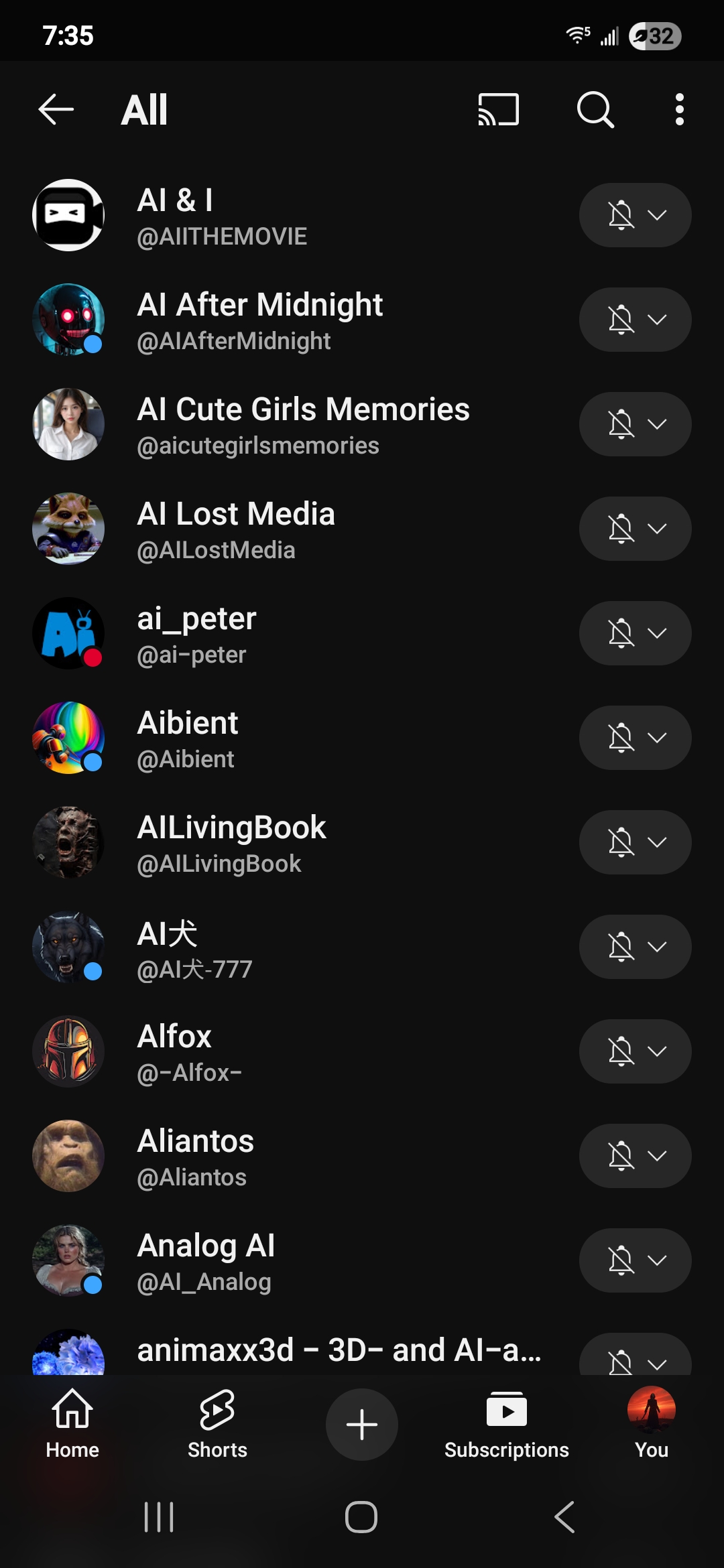
Task: Open the You profile tab
Action: pos(652,1423)
